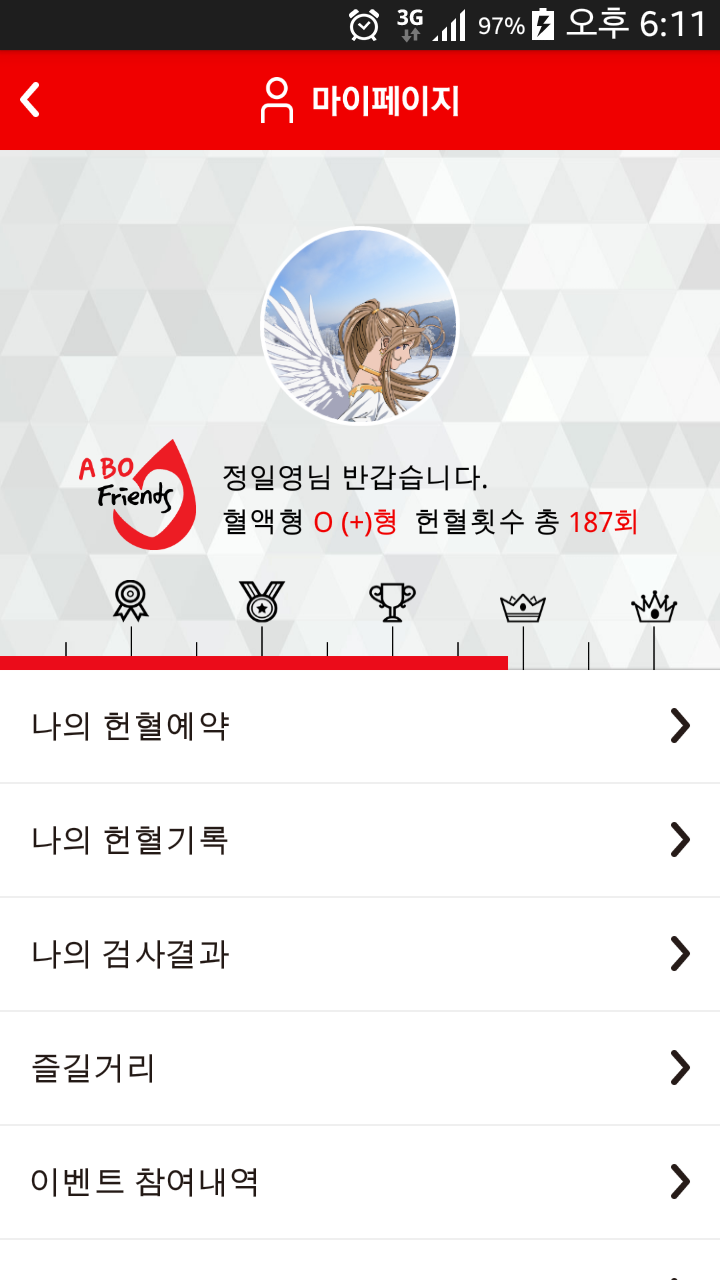View 나의 검사결과
The width and height of the screenshot is (720, 1280).
click(360, 954)
